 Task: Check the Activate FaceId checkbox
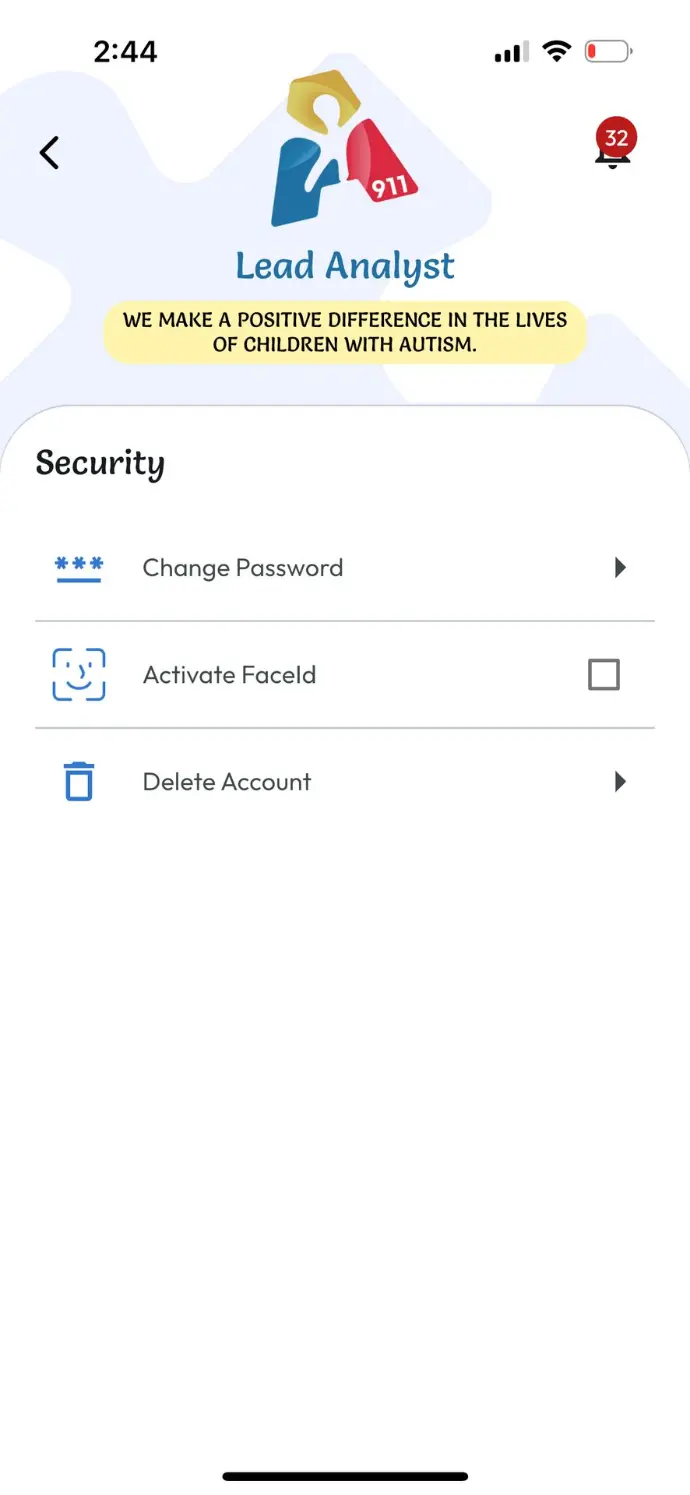coord(603,675)
